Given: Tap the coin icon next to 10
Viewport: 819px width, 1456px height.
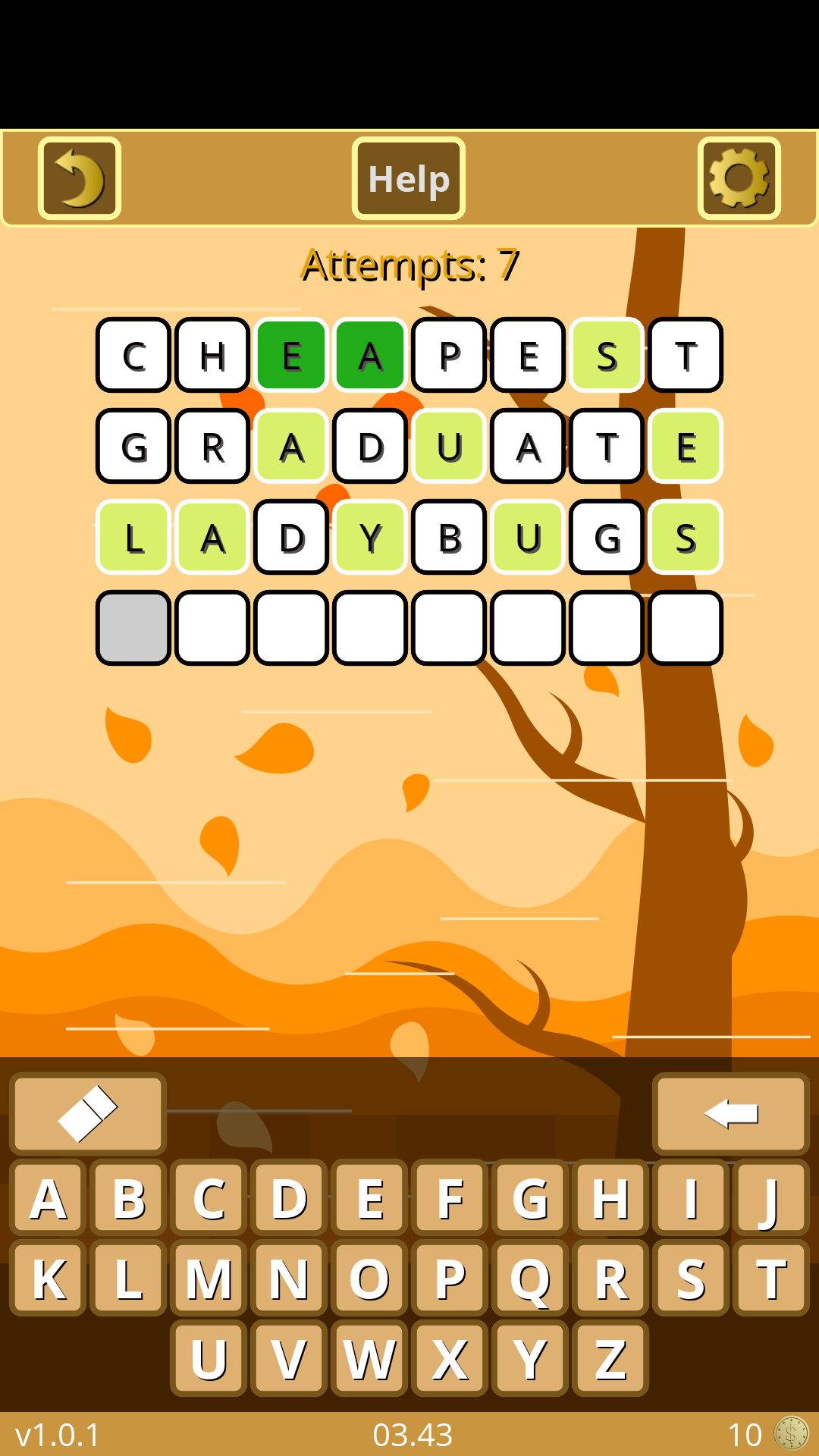Looking at the screenshot, I should click(x=791, y=1434).
